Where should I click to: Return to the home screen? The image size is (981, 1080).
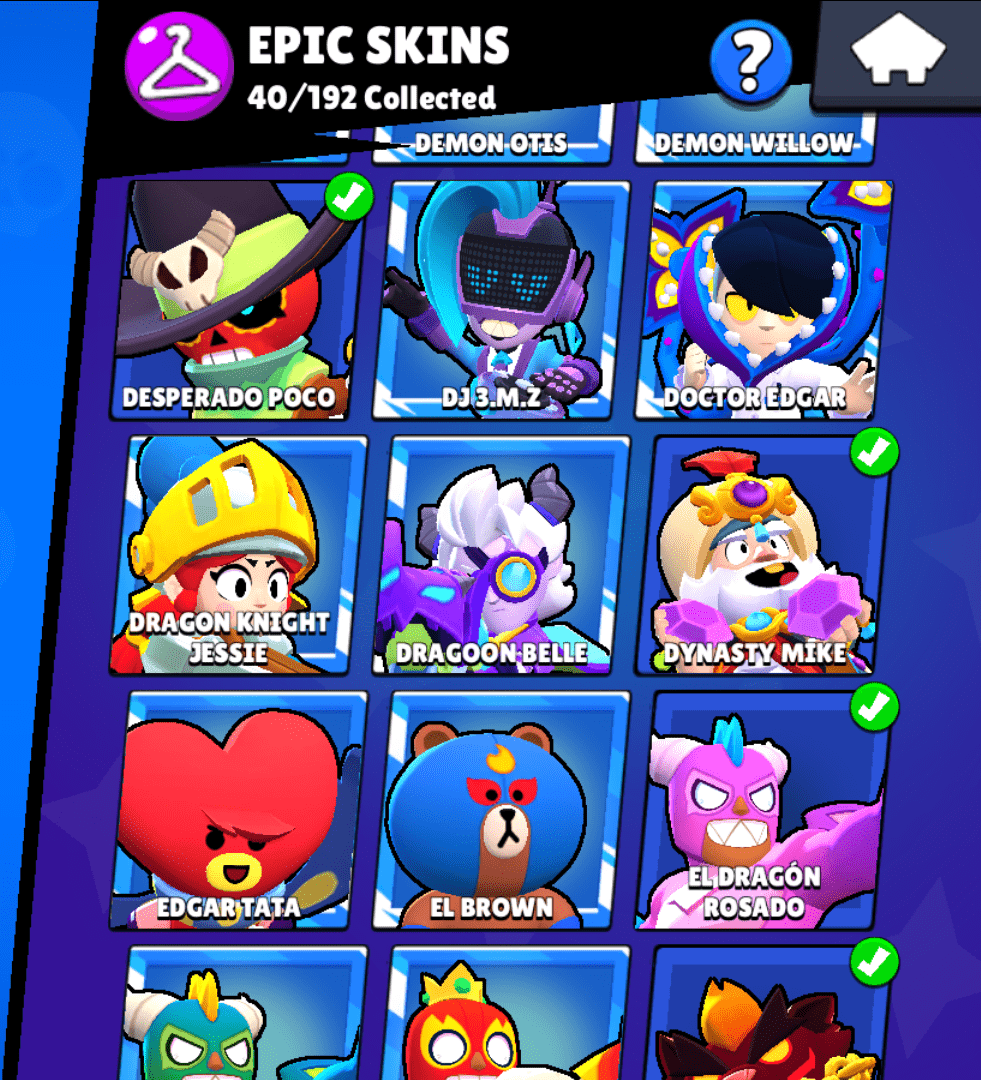coord(898,52)
